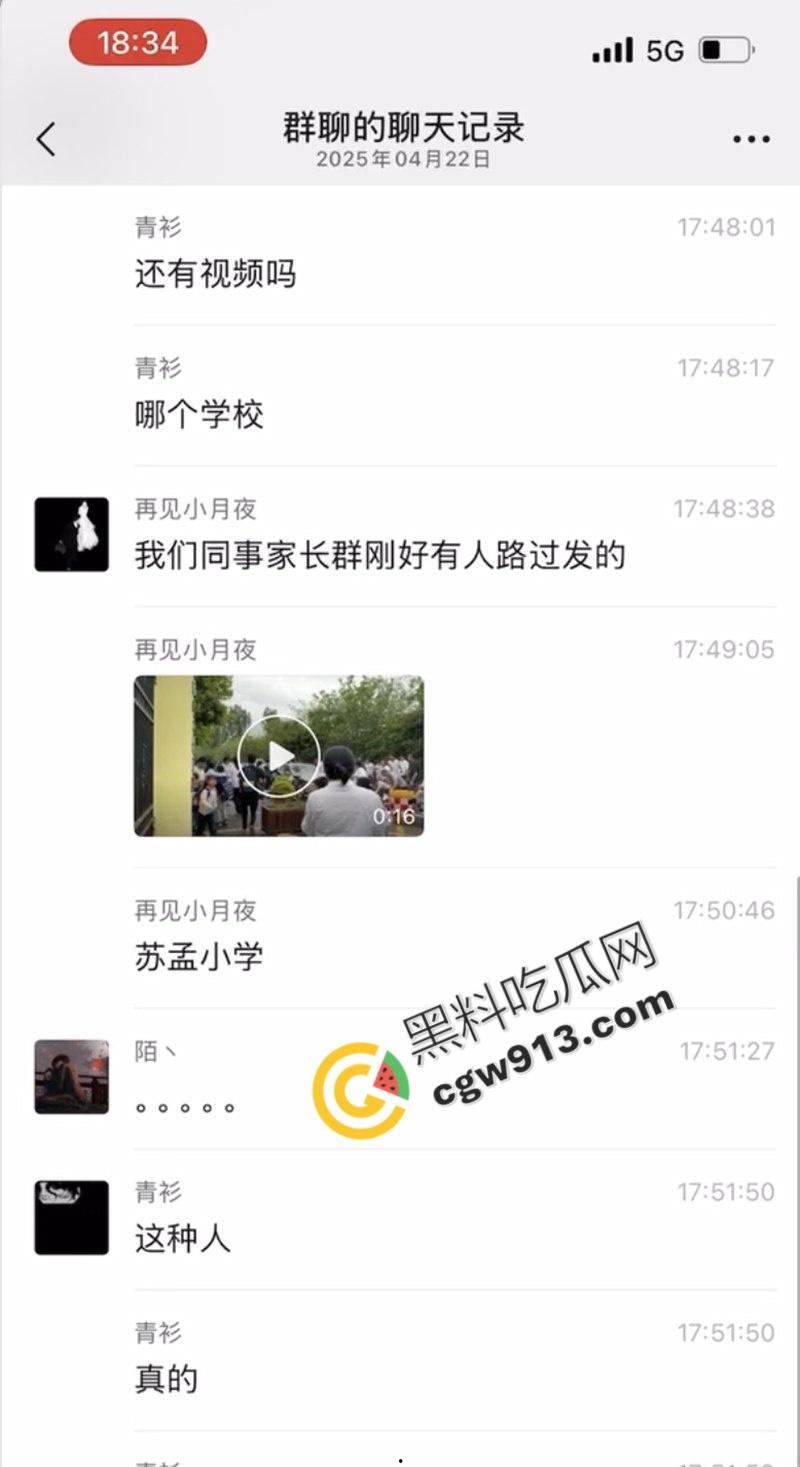Tap the cellular signal bars icon
Screen dimensions: 800x1467
point(613,50)
